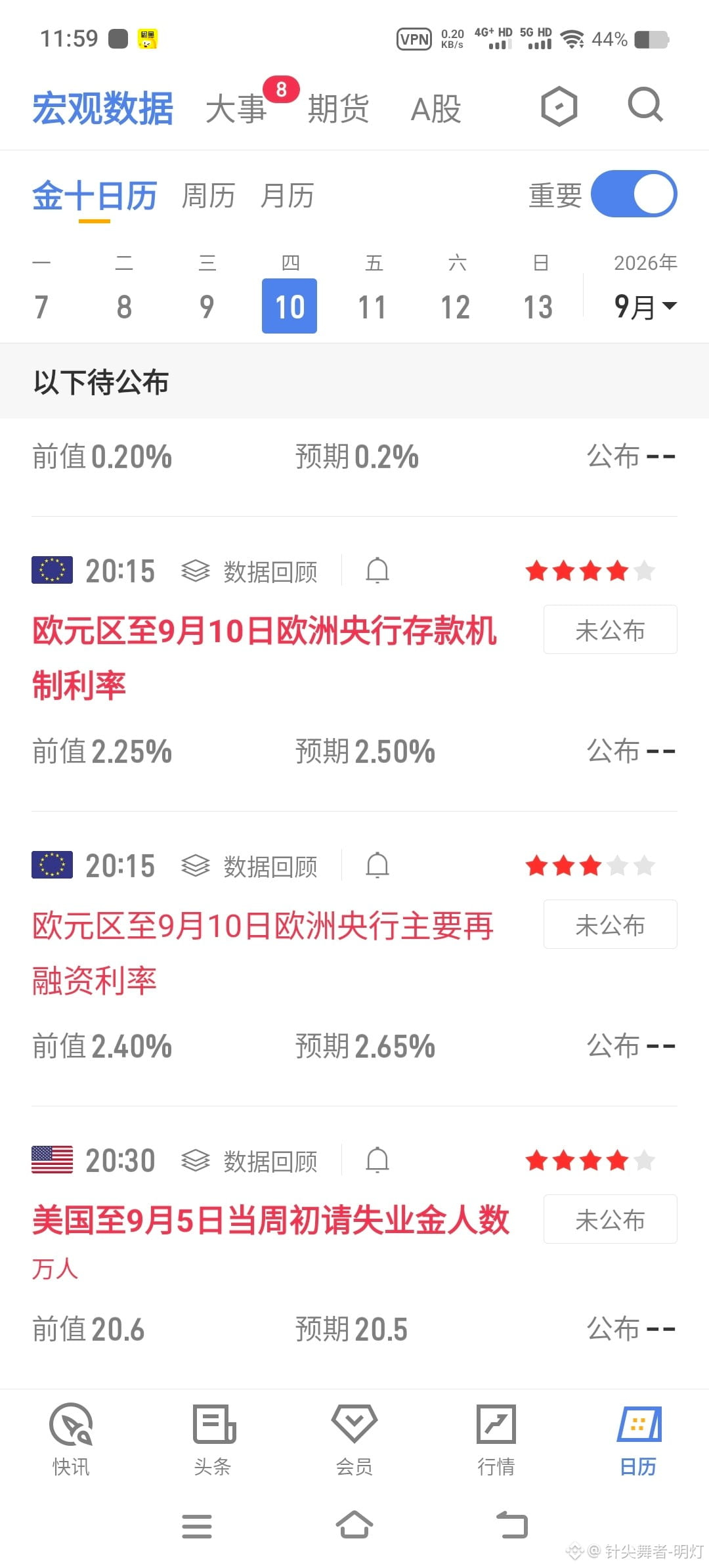Set reminder bell for 欧洲央行存款机制利率
Screen dimensions: 709x1568
(x=377, y=571)
